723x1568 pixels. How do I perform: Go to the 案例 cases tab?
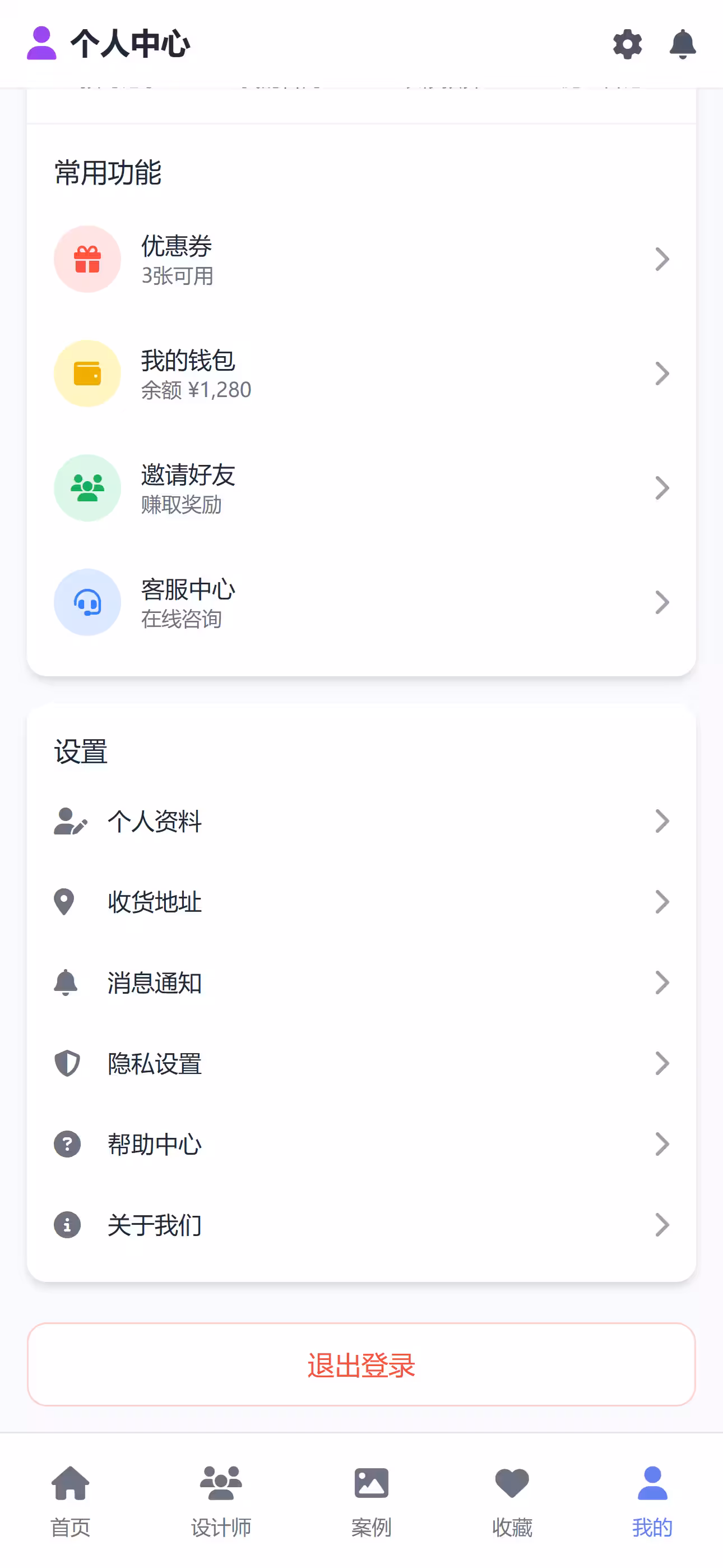[x=371, y=1500]
